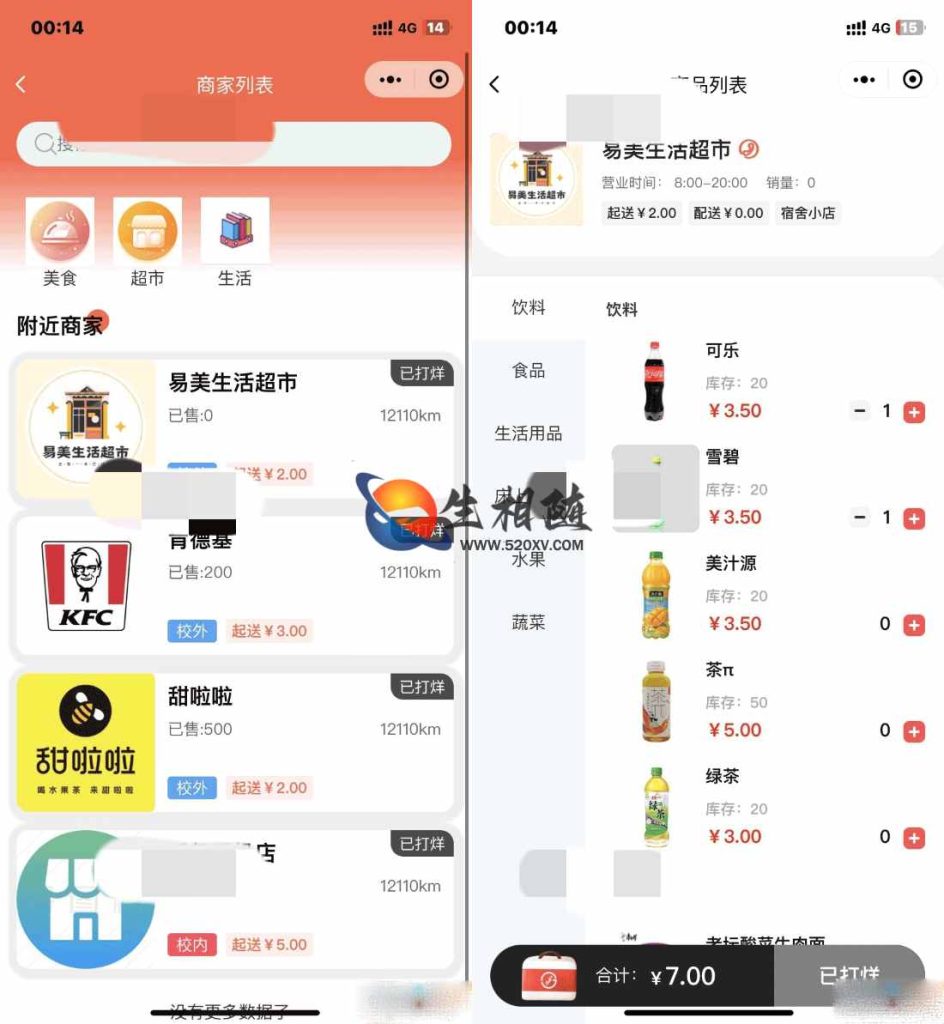Image resolution: width=944 pixels, height=1024 pixels.
Task: Select the 生活 category icon
Action: pos(234,230)
